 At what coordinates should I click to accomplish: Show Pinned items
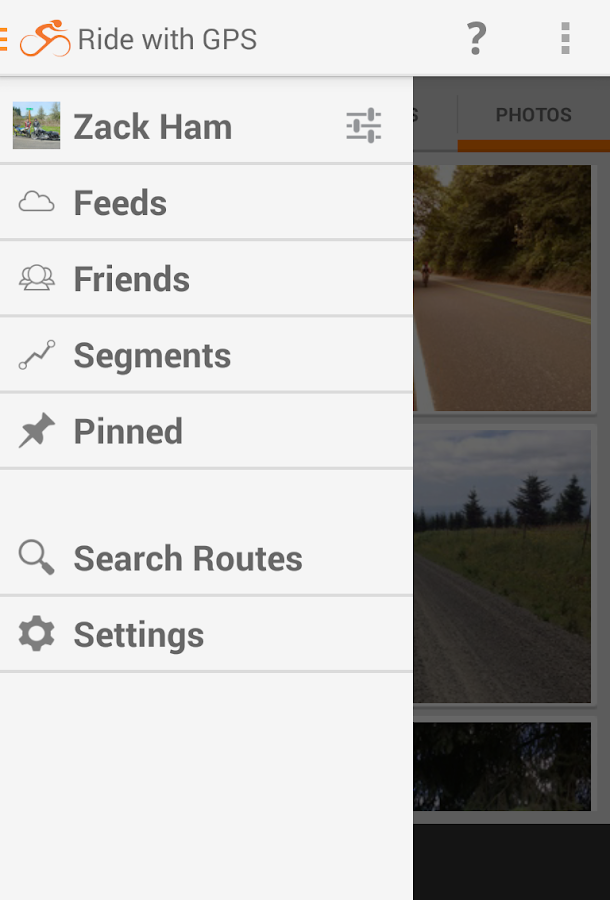click(x=128, y=431)
